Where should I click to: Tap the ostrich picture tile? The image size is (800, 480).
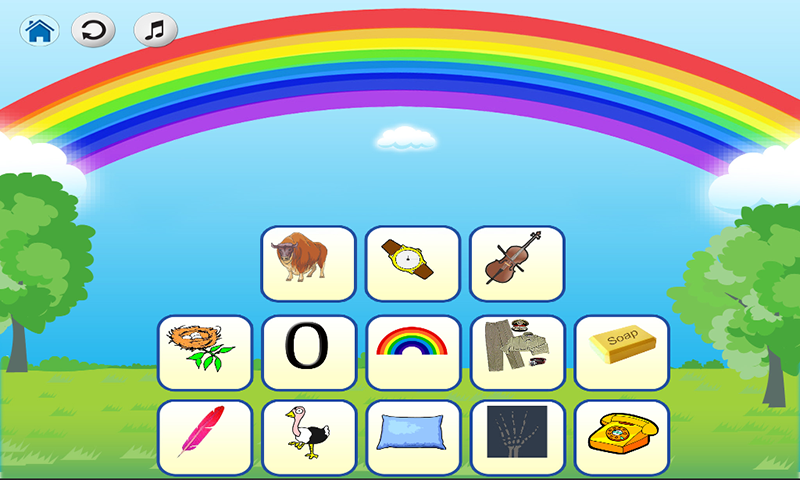click(x=308, y=437)
